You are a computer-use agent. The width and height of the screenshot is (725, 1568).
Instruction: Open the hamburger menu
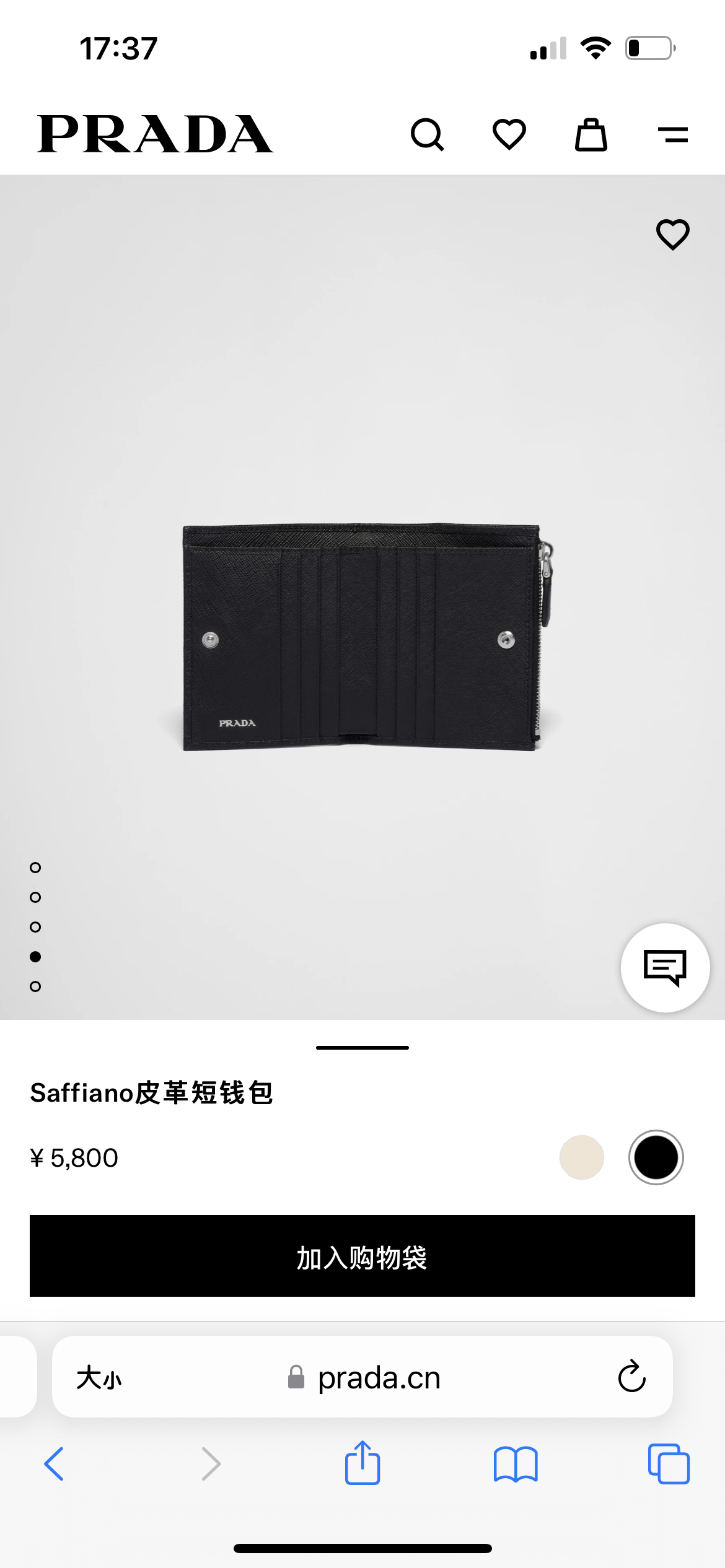click(673, 134)
